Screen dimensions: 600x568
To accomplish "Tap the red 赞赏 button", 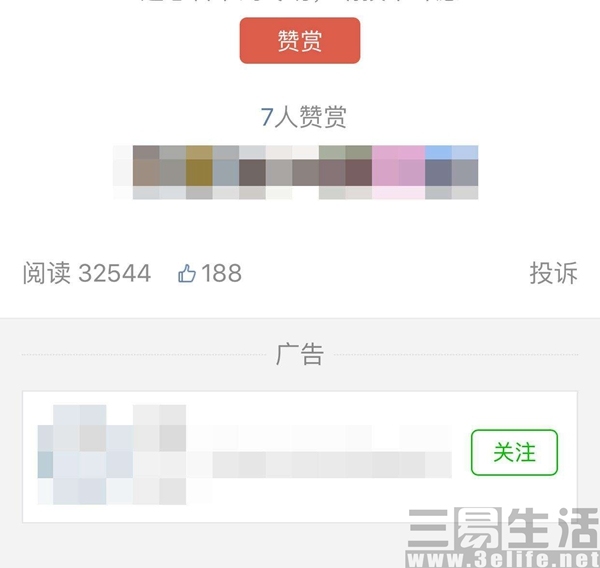I will click(x=299, y=41).
